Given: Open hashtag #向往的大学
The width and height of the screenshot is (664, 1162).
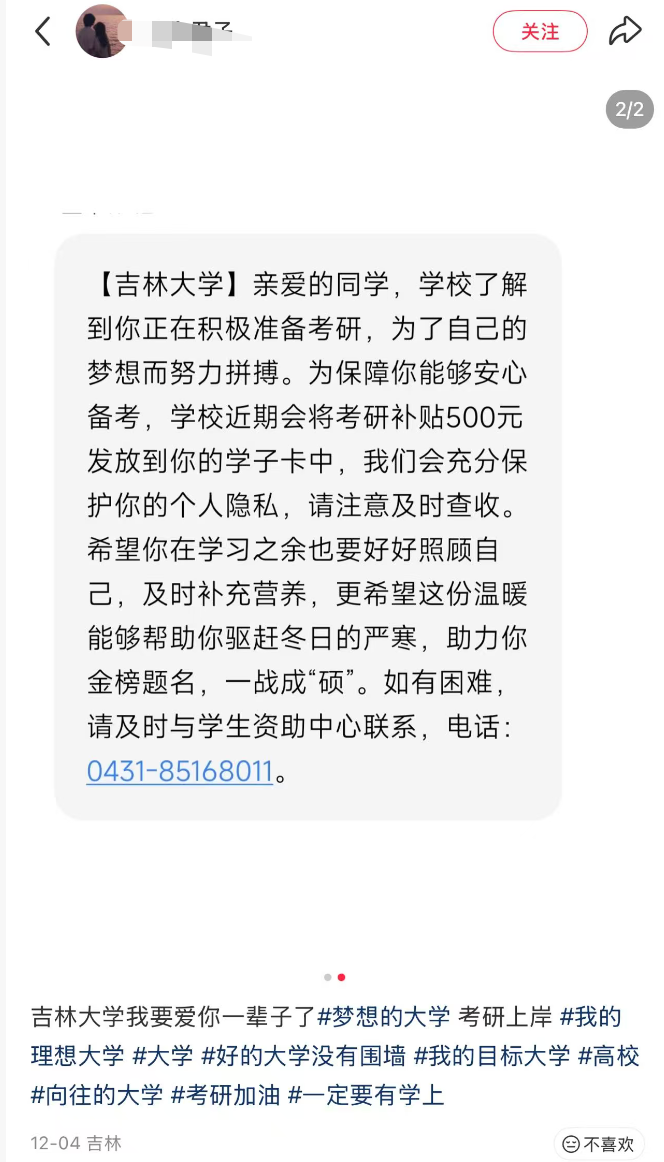Looking at the screenshot, I should pyautogui.click(x=97, y=1094).
